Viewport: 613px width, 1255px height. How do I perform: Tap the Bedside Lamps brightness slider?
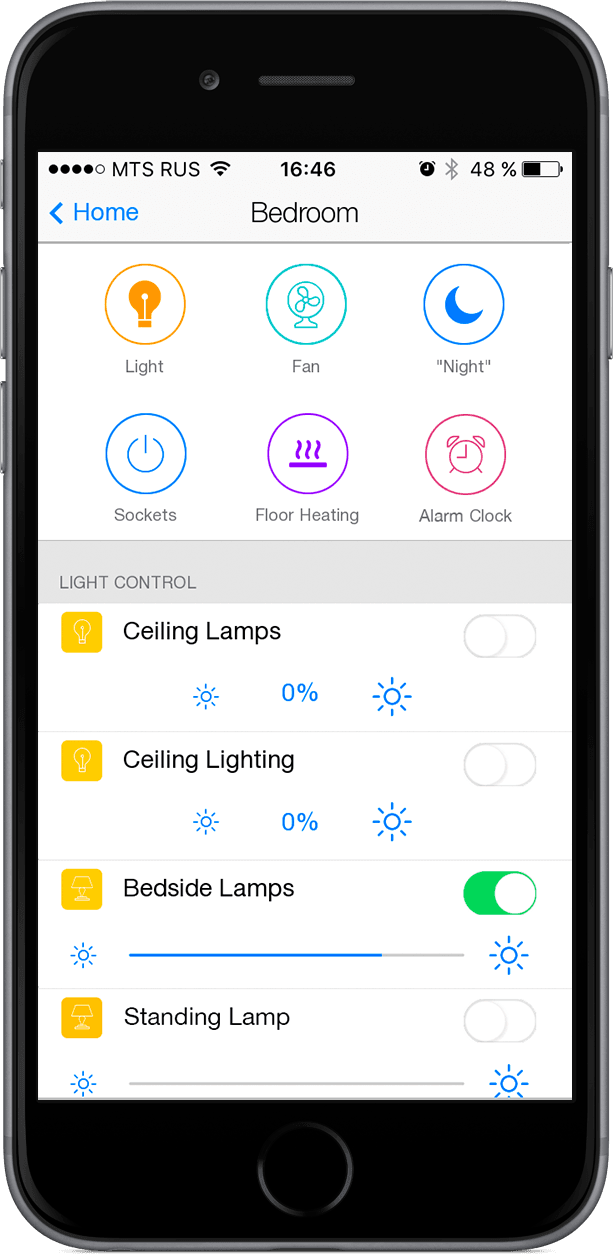pyautogui.click(x=296, y=955)
